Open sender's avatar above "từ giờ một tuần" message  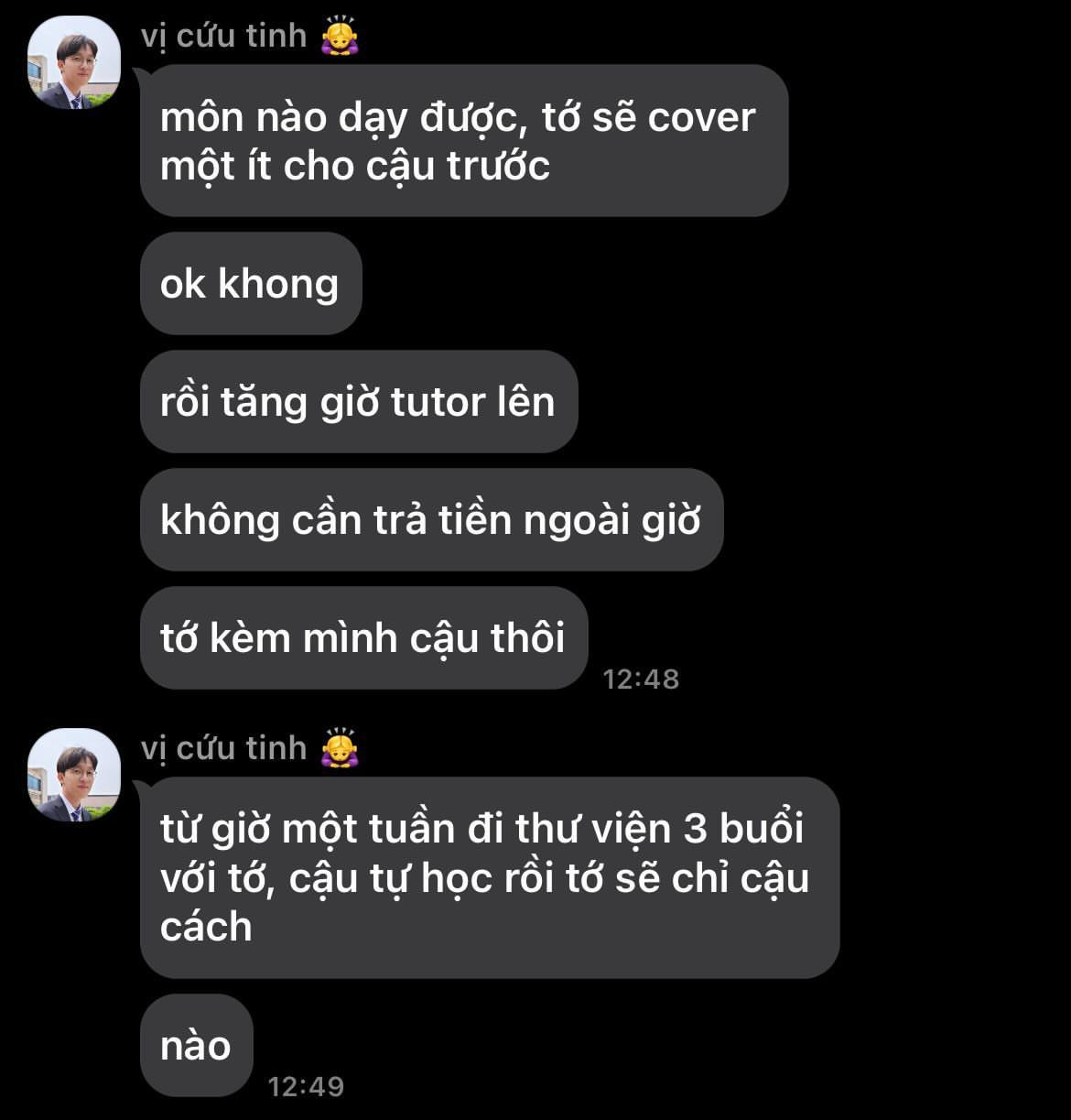click(x=74, y=775)
